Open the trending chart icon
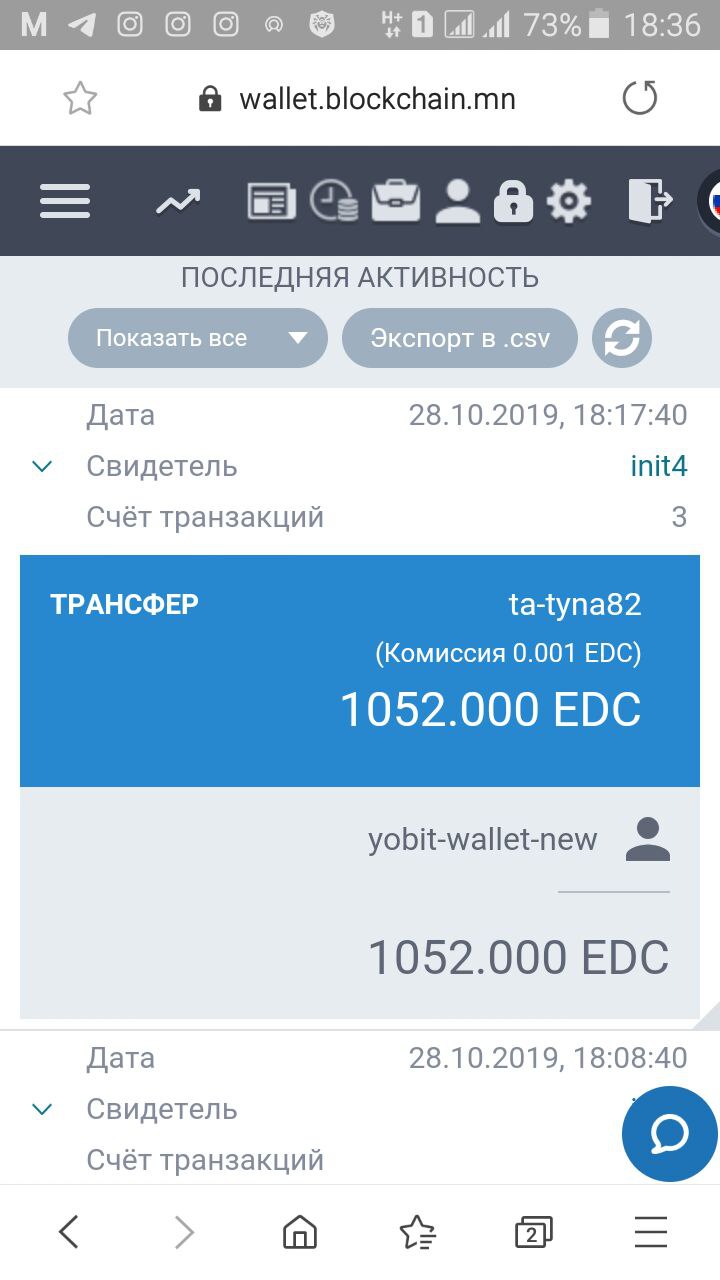The image size is (720, 1280). (x=178, y=202)
